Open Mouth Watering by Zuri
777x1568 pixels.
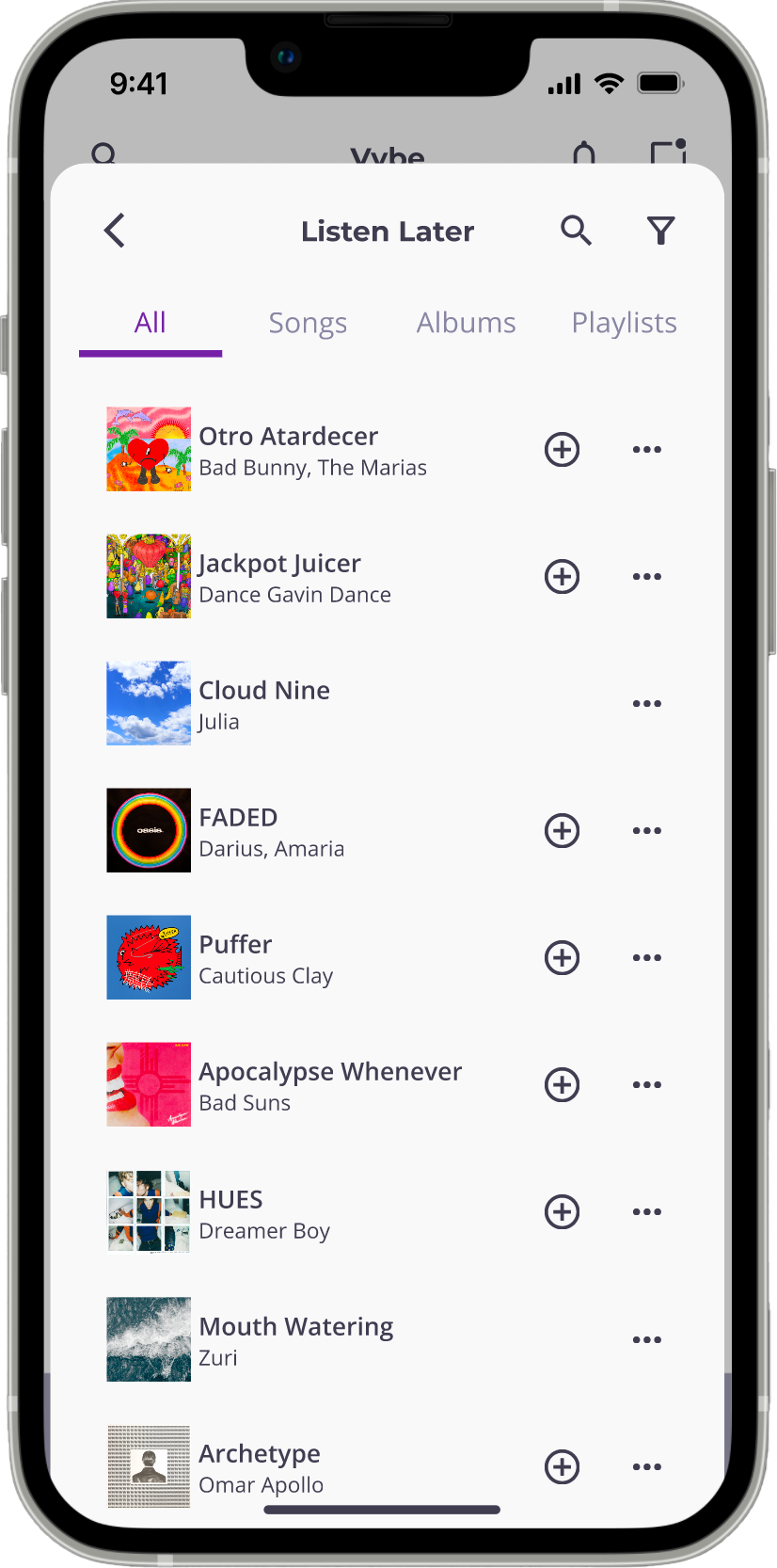coord(388,1339)
